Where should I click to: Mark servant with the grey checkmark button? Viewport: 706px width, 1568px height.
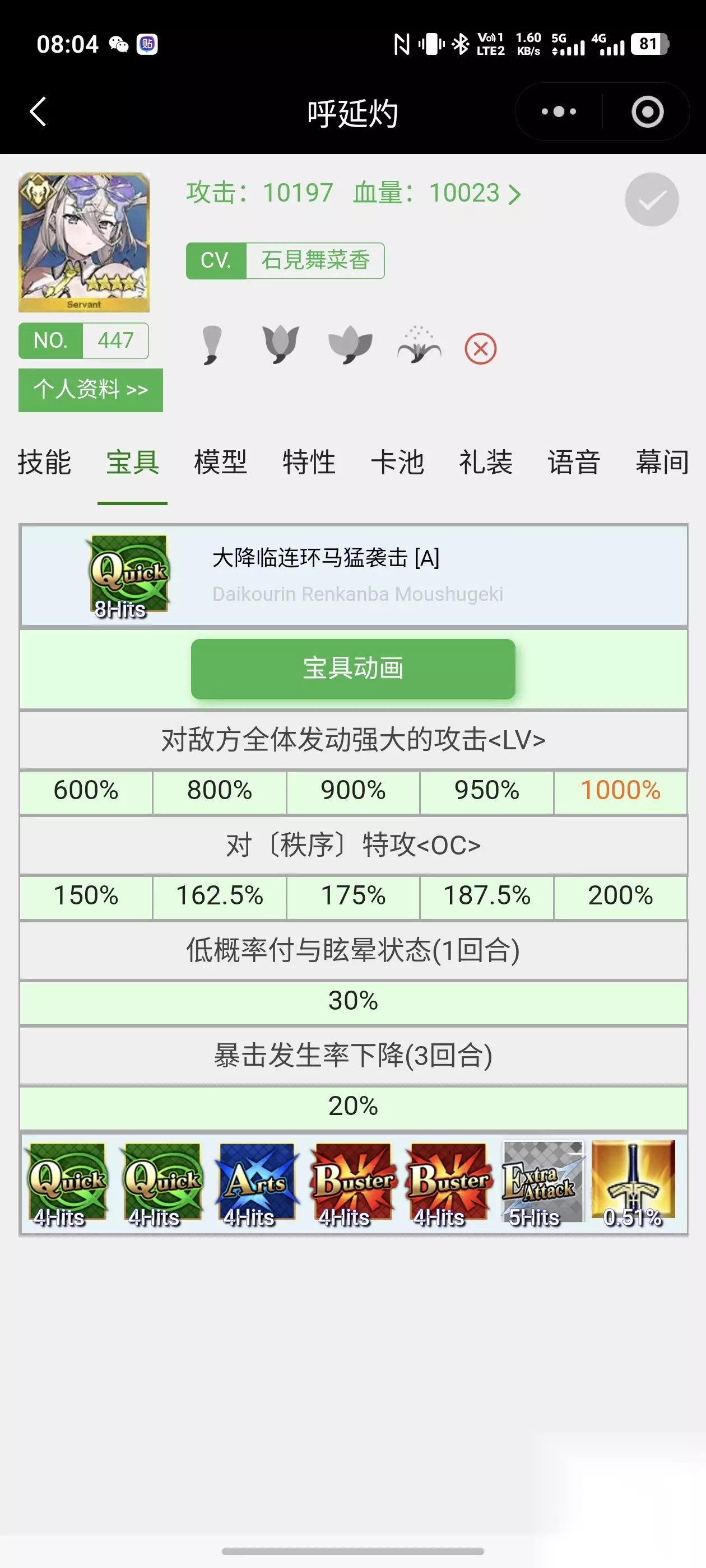click(651, 200)
